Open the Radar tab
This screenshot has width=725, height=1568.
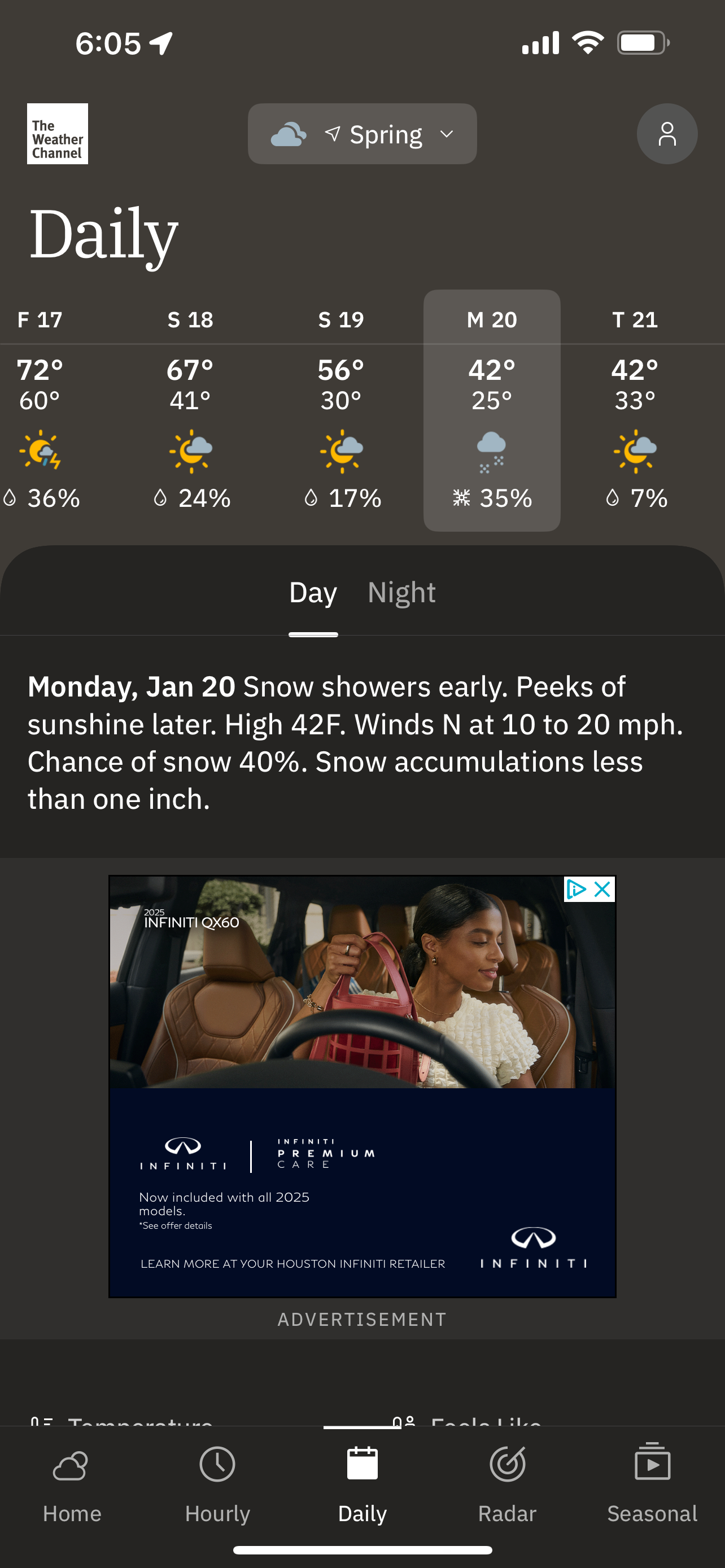coord(507,1485)
